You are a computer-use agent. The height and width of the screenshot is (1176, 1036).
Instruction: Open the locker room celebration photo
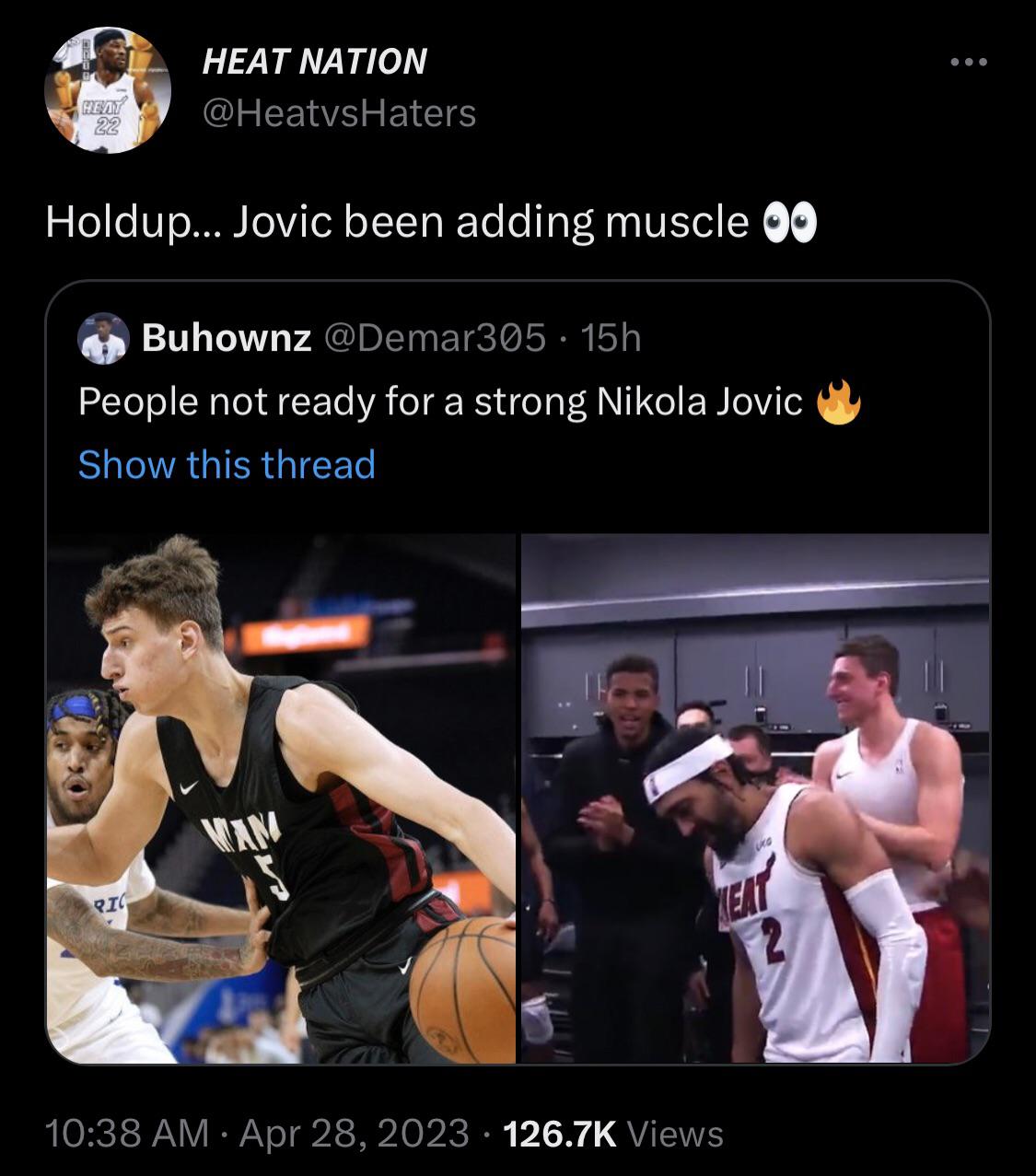coord(754,798)
